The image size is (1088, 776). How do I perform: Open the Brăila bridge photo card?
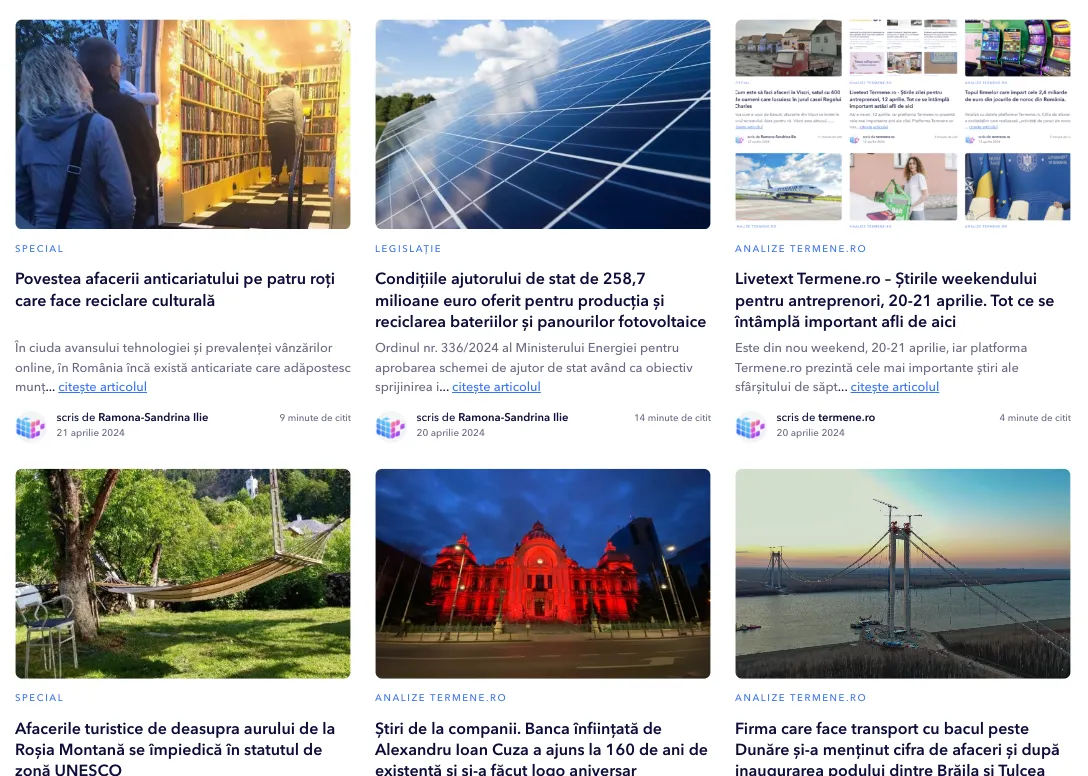[902, 574]
